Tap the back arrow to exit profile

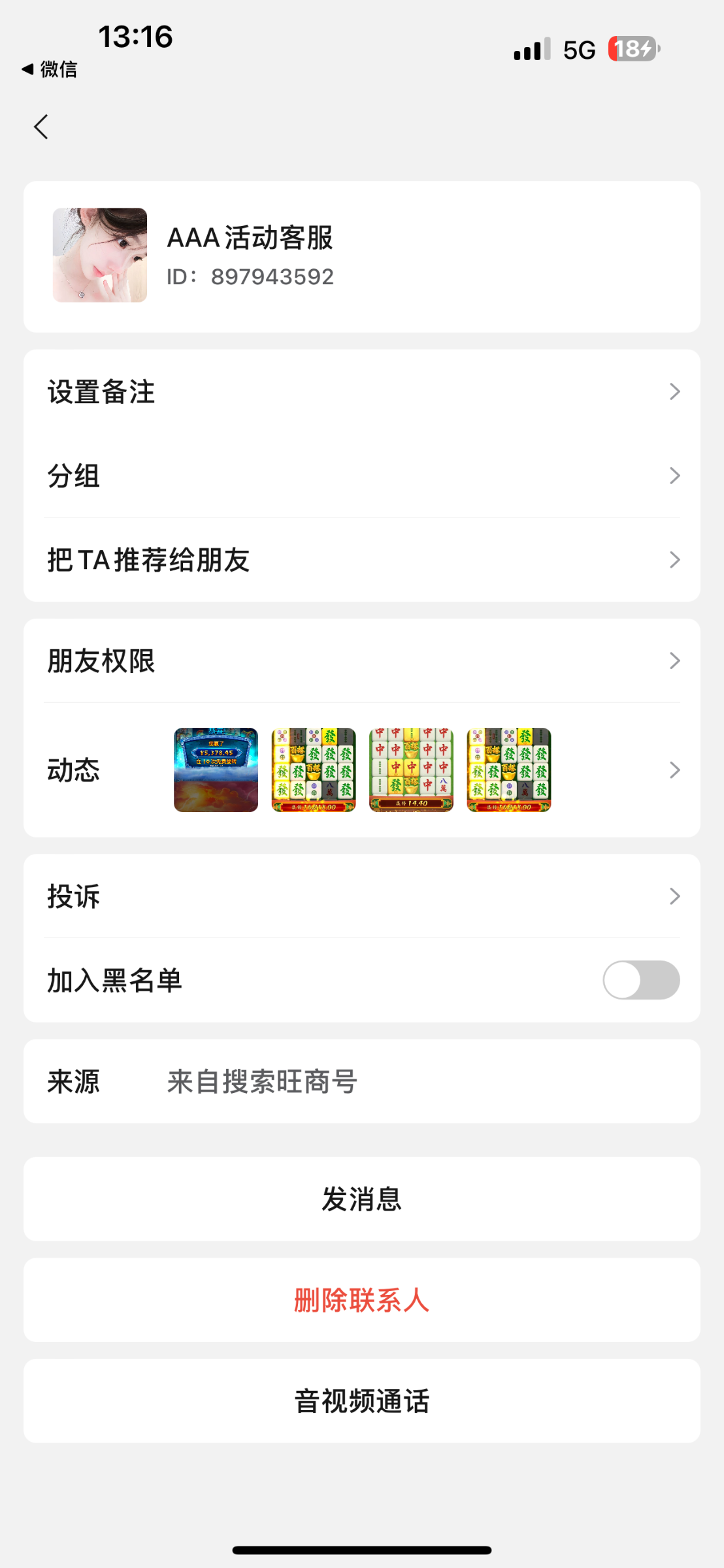(x=41, y=127)
